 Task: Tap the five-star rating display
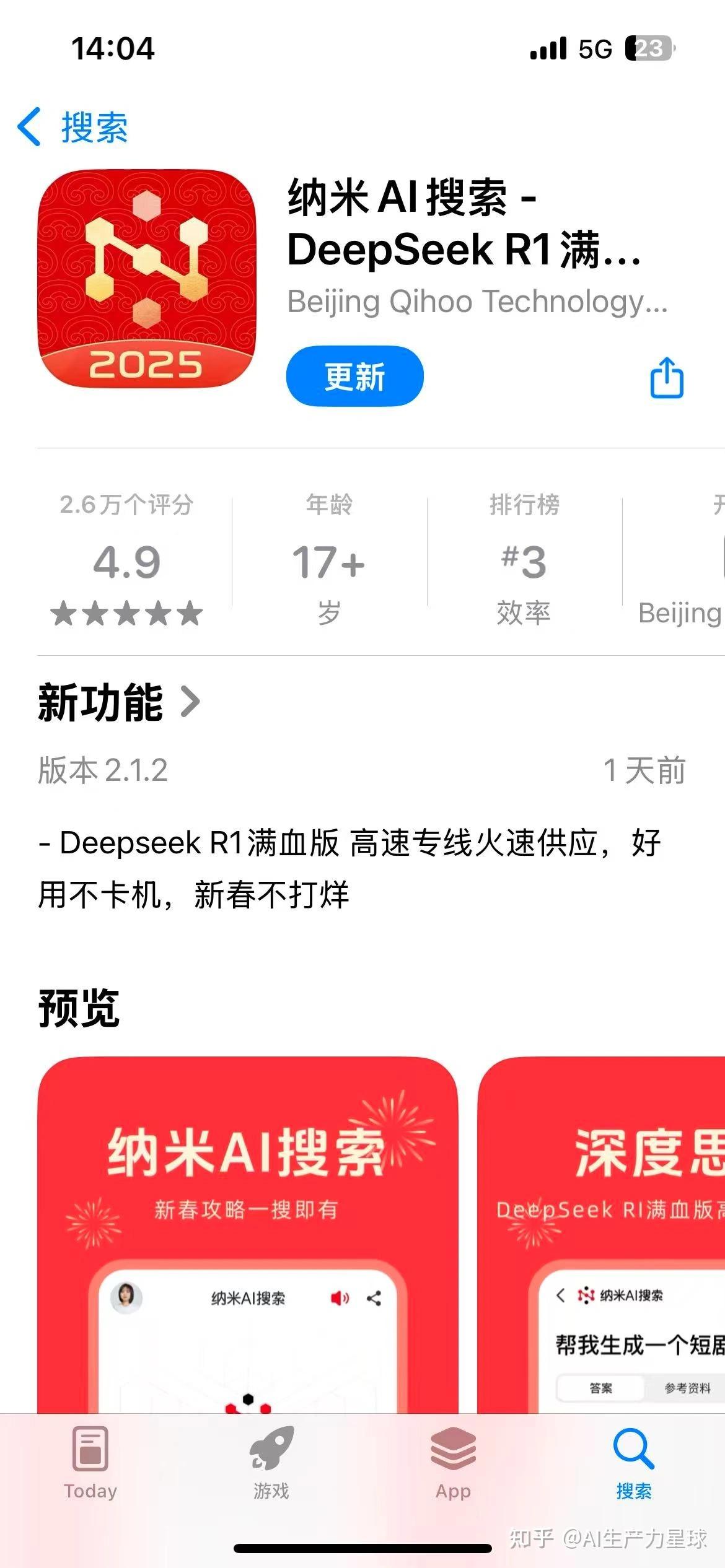click(x=126, y=613)
